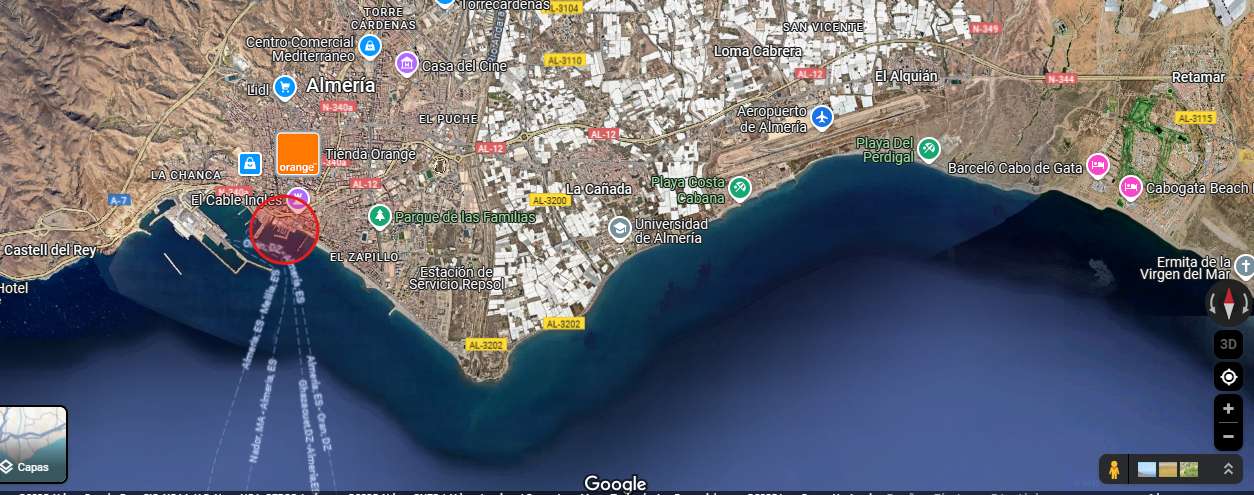
Task: Open Ermita de la Virgen del Mar pin
Action: click(x=1244, y=266)
